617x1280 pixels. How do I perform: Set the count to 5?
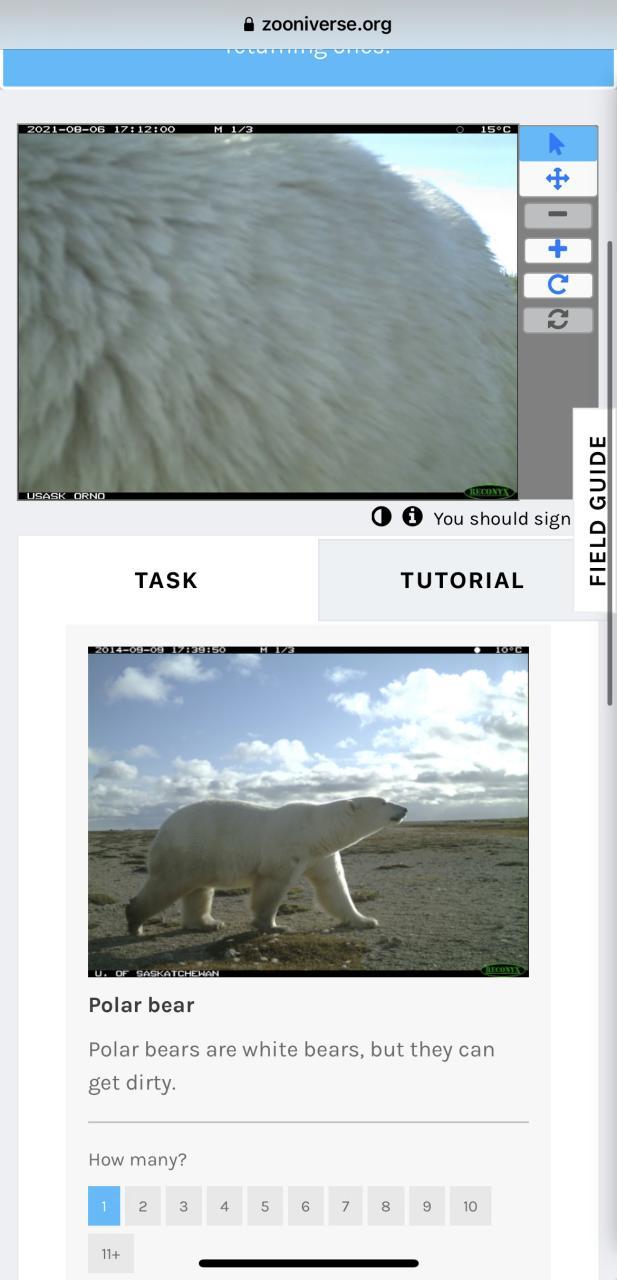265,1206
